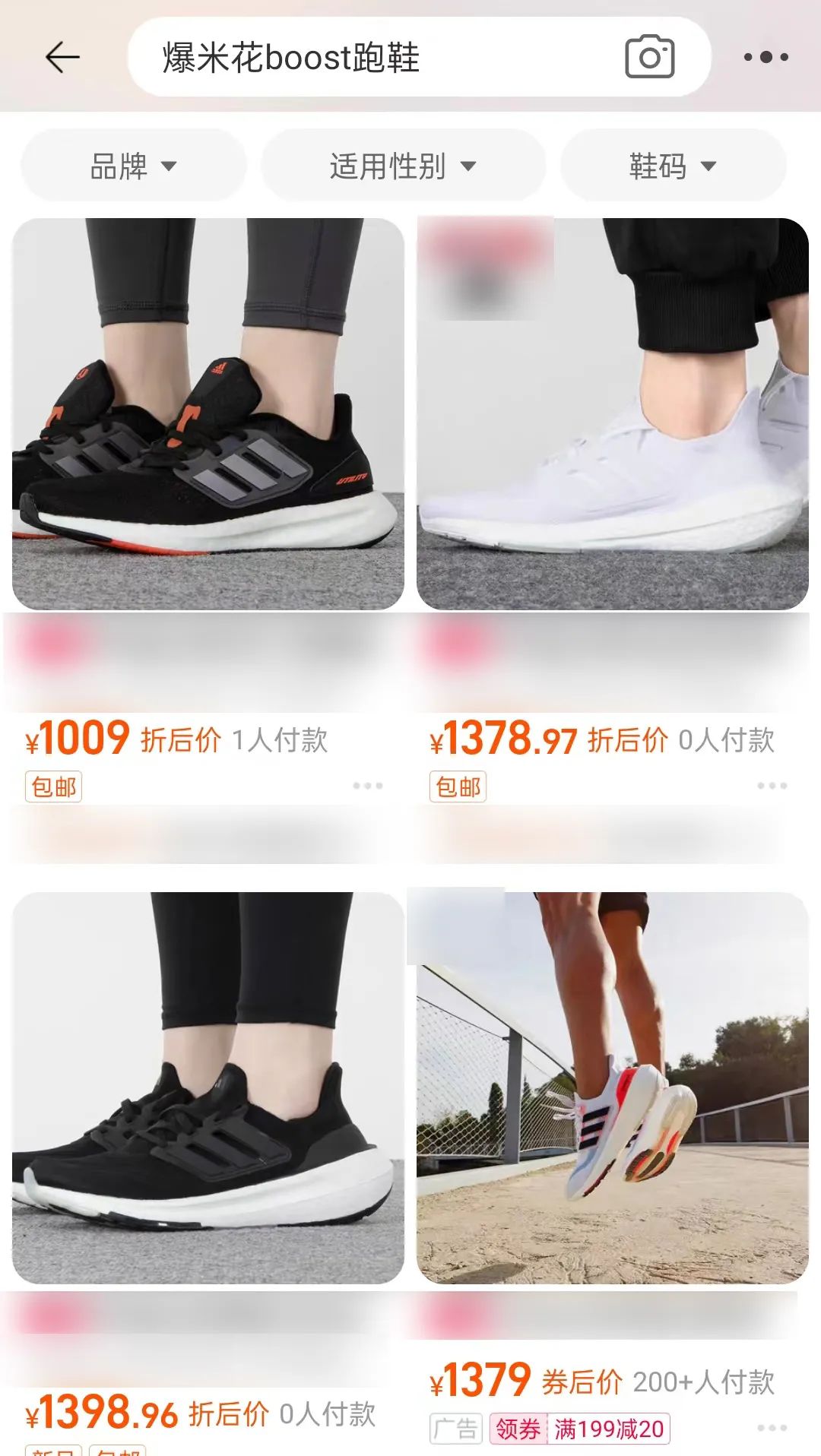Image resolution: width=821 pixels, height=1456 pixels.
Task: Open the running shoe ad priced ¥1379
Action: tap(613, 1088)
